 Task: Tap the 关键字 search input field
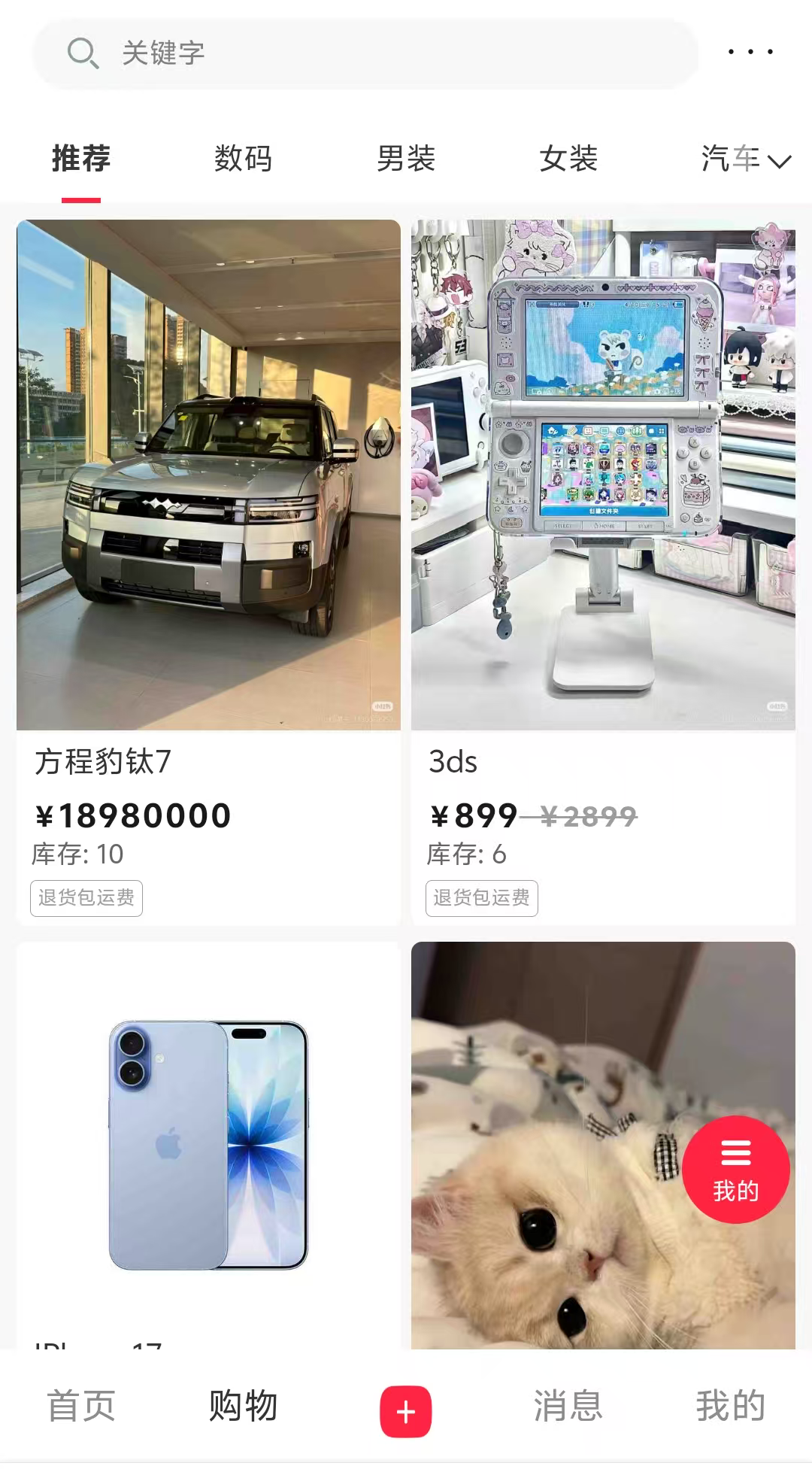coord(301,53)
